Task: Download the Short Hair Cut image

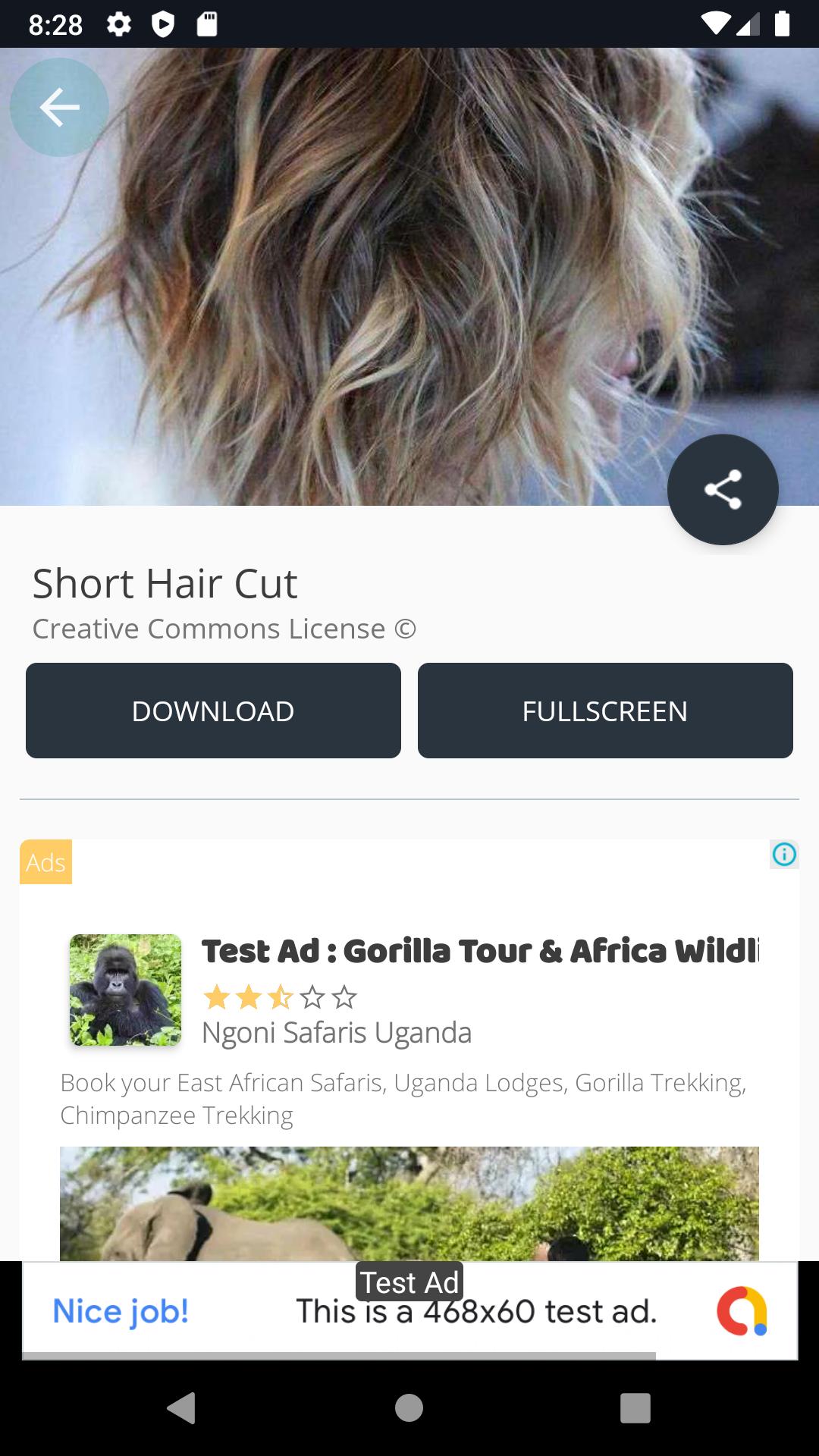Action: coord(213,711)
